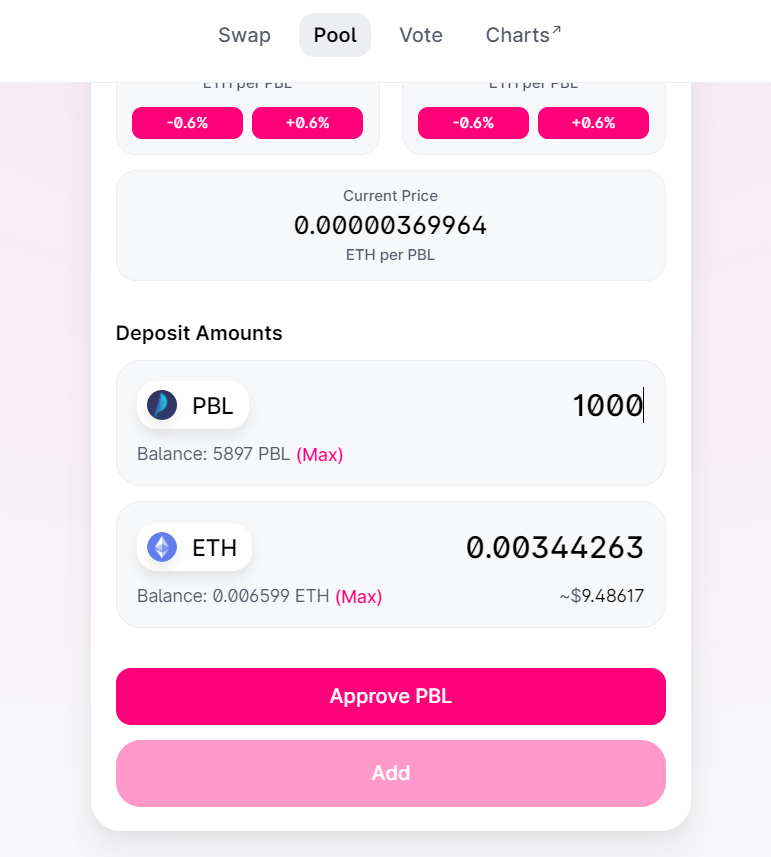Image resolution: width=771 pixels, height=857 pixels.
Task: Open the Charts external link
Action: coord(523,35)
